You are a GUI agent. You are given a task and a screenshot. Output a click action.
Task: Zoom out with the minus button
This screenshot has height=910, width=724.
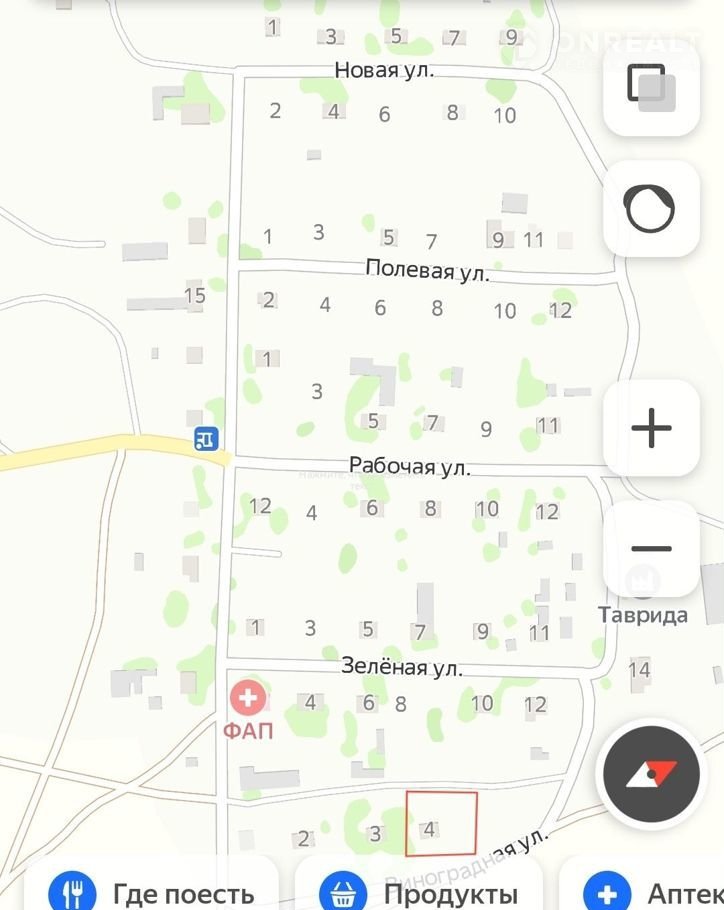pyautogui.click(x=651, y=548)
